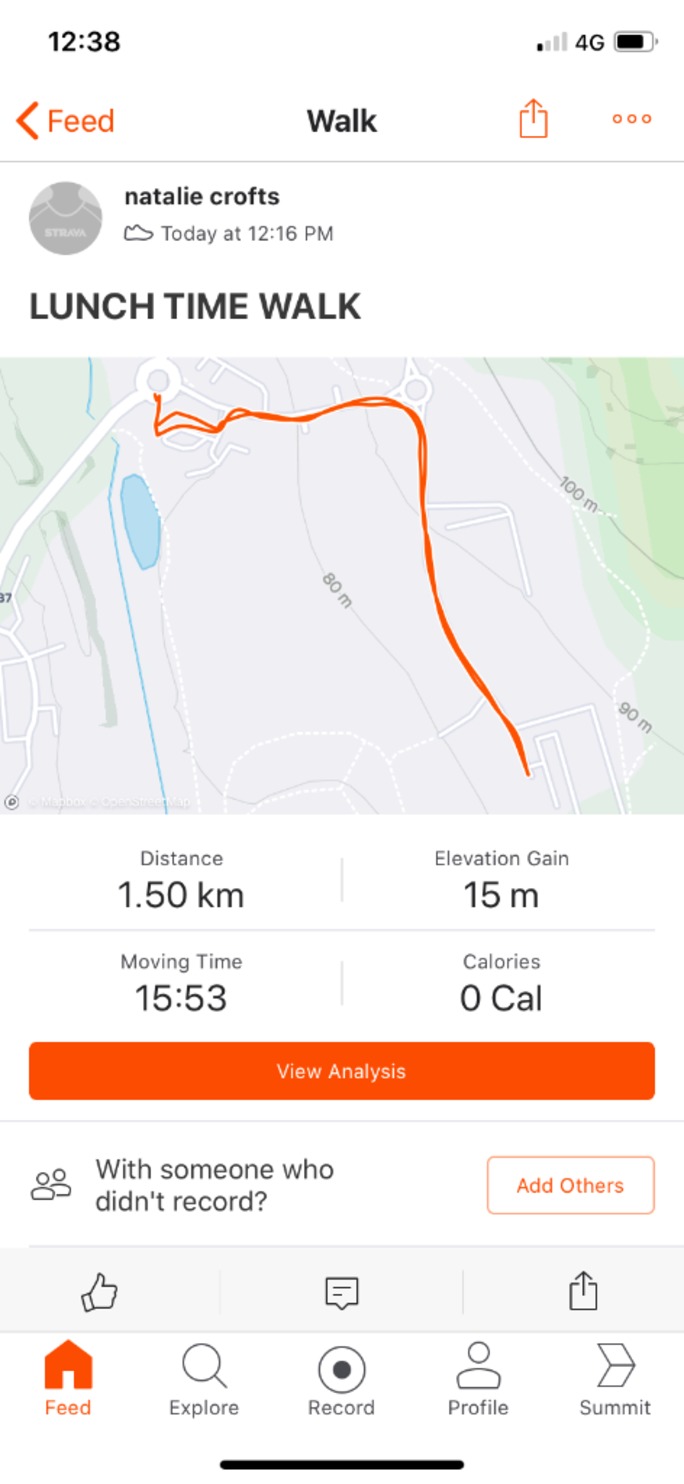Go to the Profile tab
Image resolution: width=684 pixels, height=1484 pixels.
click(478, 1380)
